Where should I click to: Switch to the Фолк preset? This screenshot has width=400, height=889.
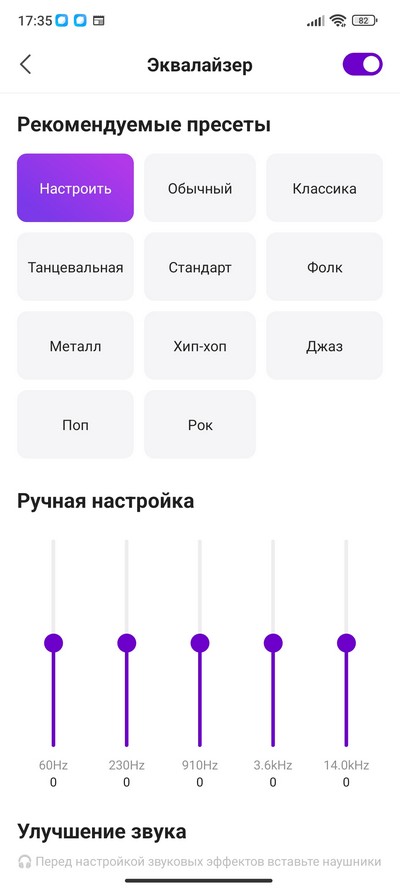tap(325, 266)
